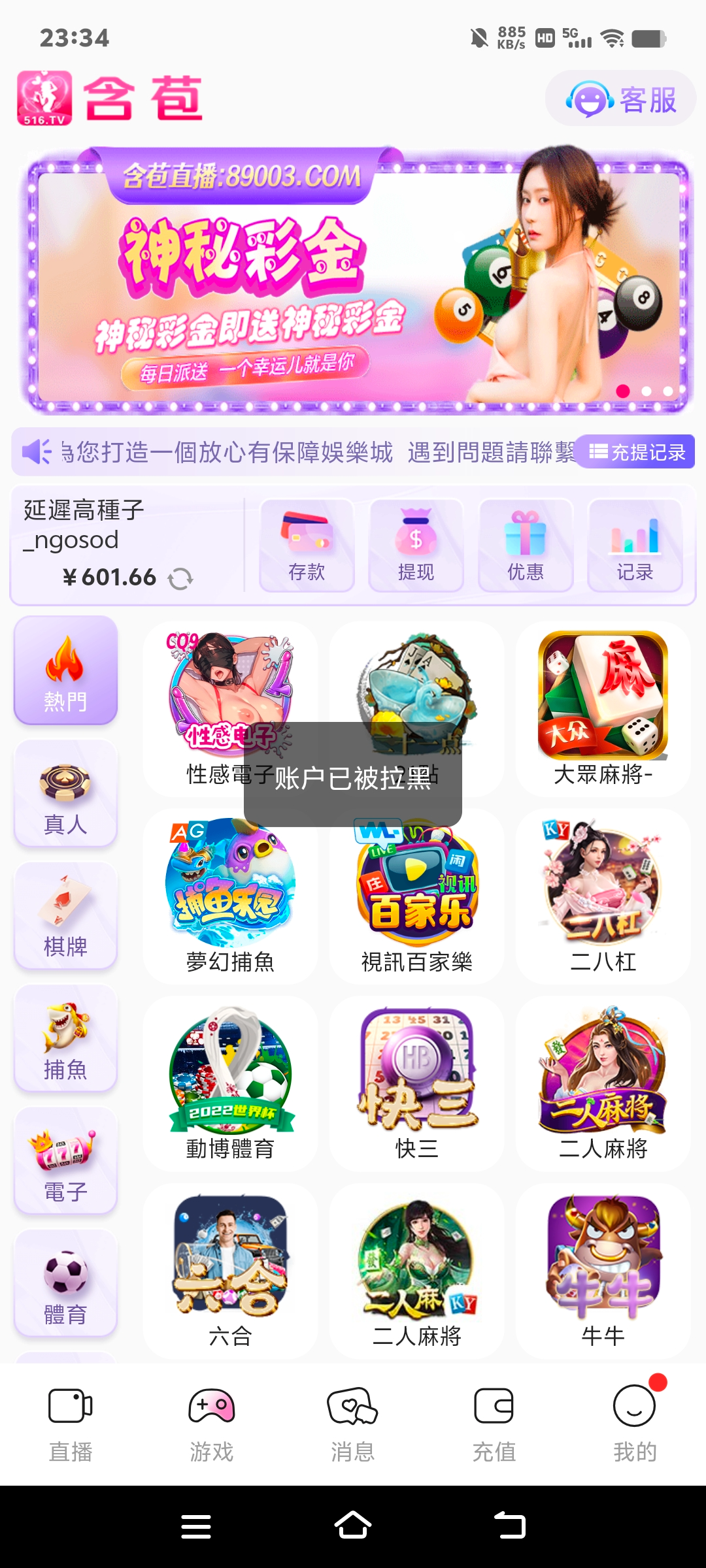The width and height of the screenshot is (706, 1568).
Task: Go to the 消息 messages tab
Action: 352,1424
